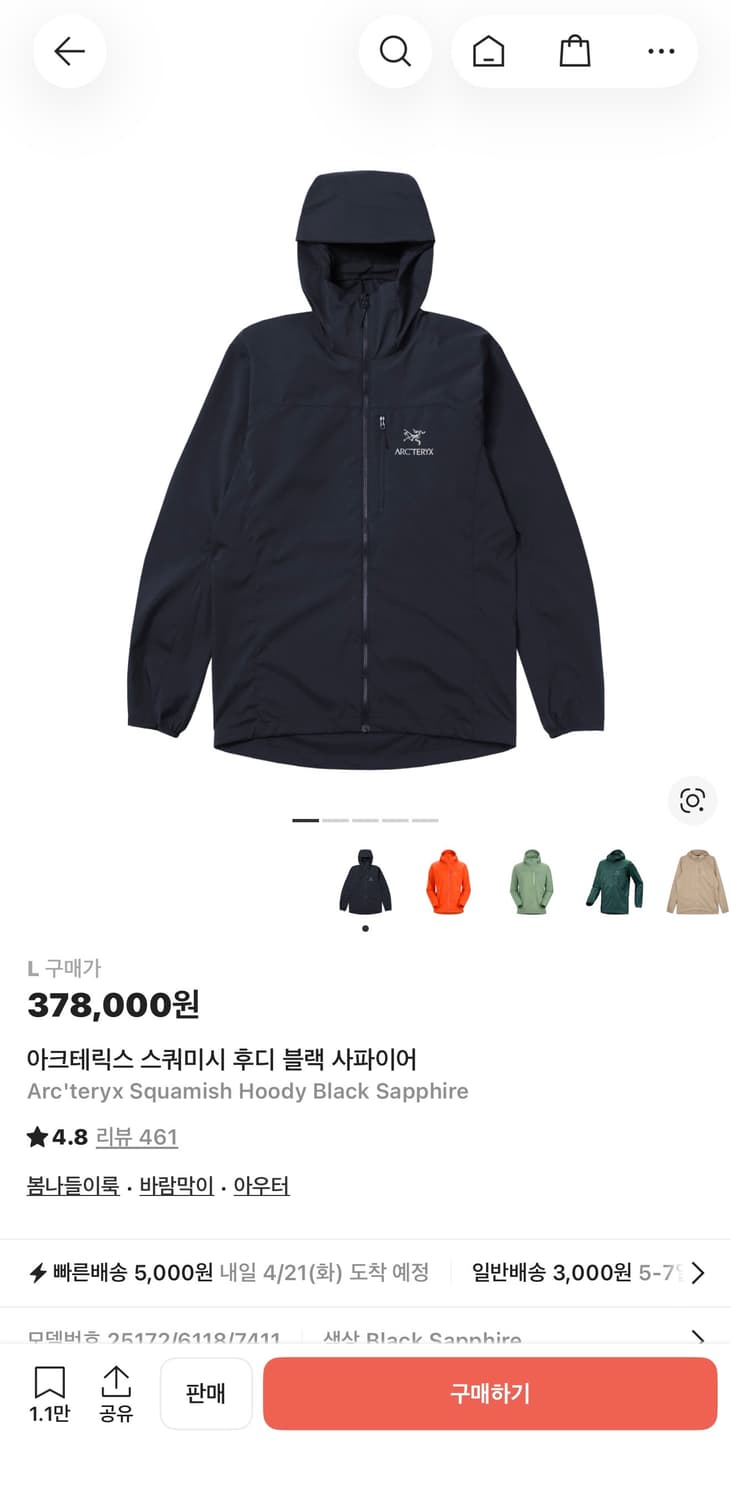This screenshot has width=731, height=1500.
Task: Open the more options icon
Action: [x=661, y=51]
